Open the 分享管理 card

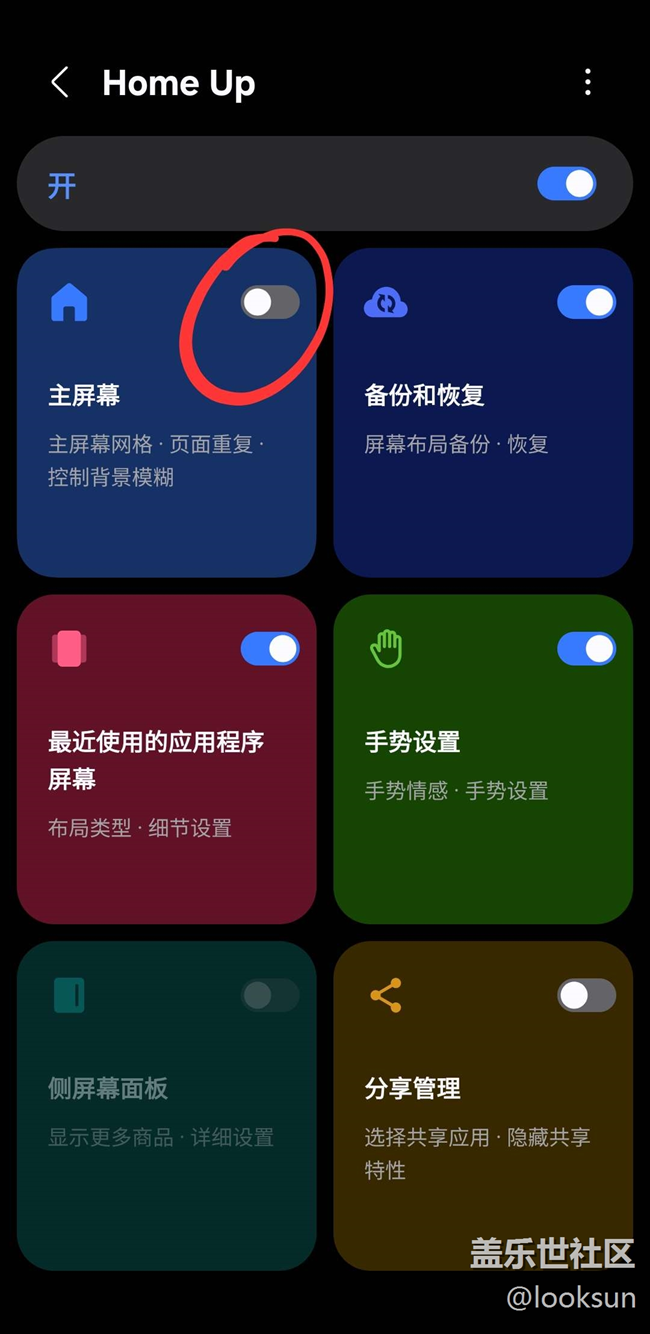pos(483,1105)
